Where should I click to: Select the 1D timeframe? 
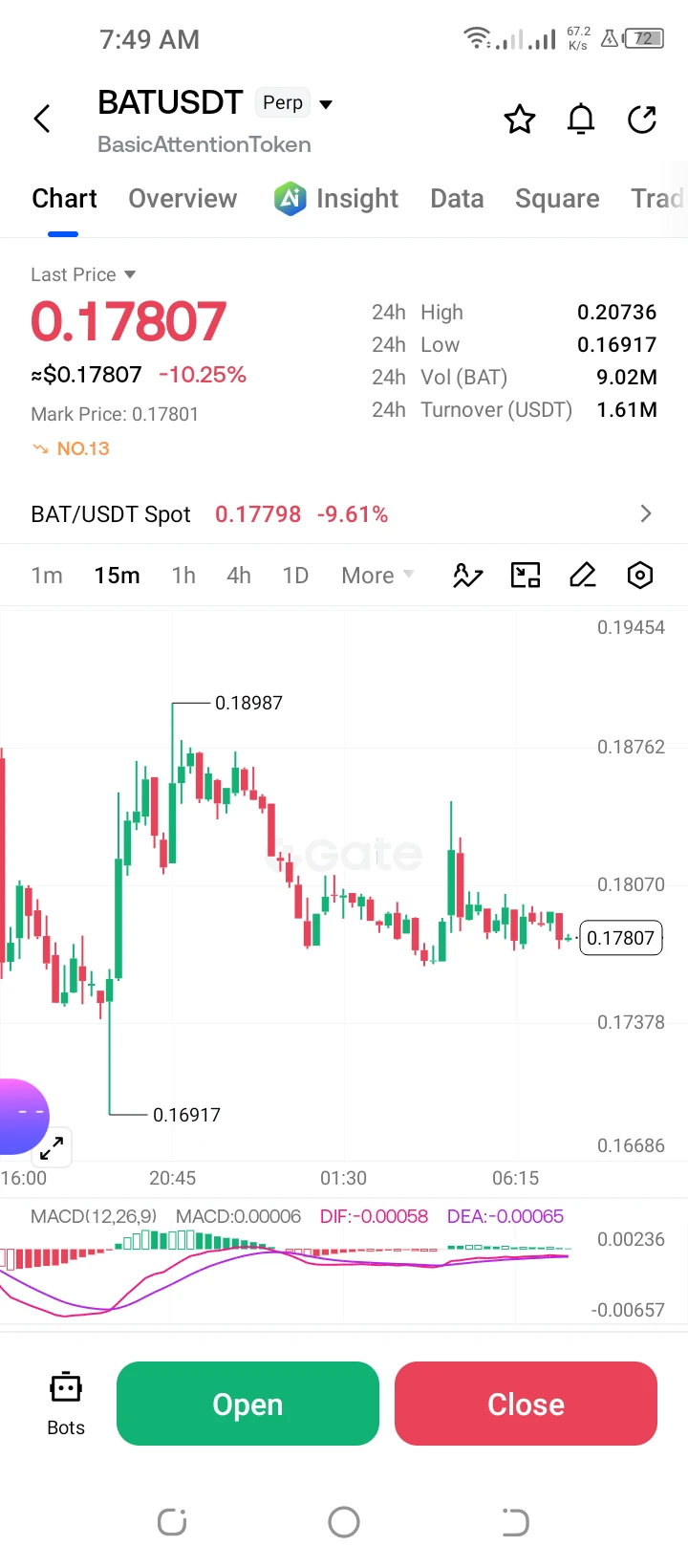point(295,576)
